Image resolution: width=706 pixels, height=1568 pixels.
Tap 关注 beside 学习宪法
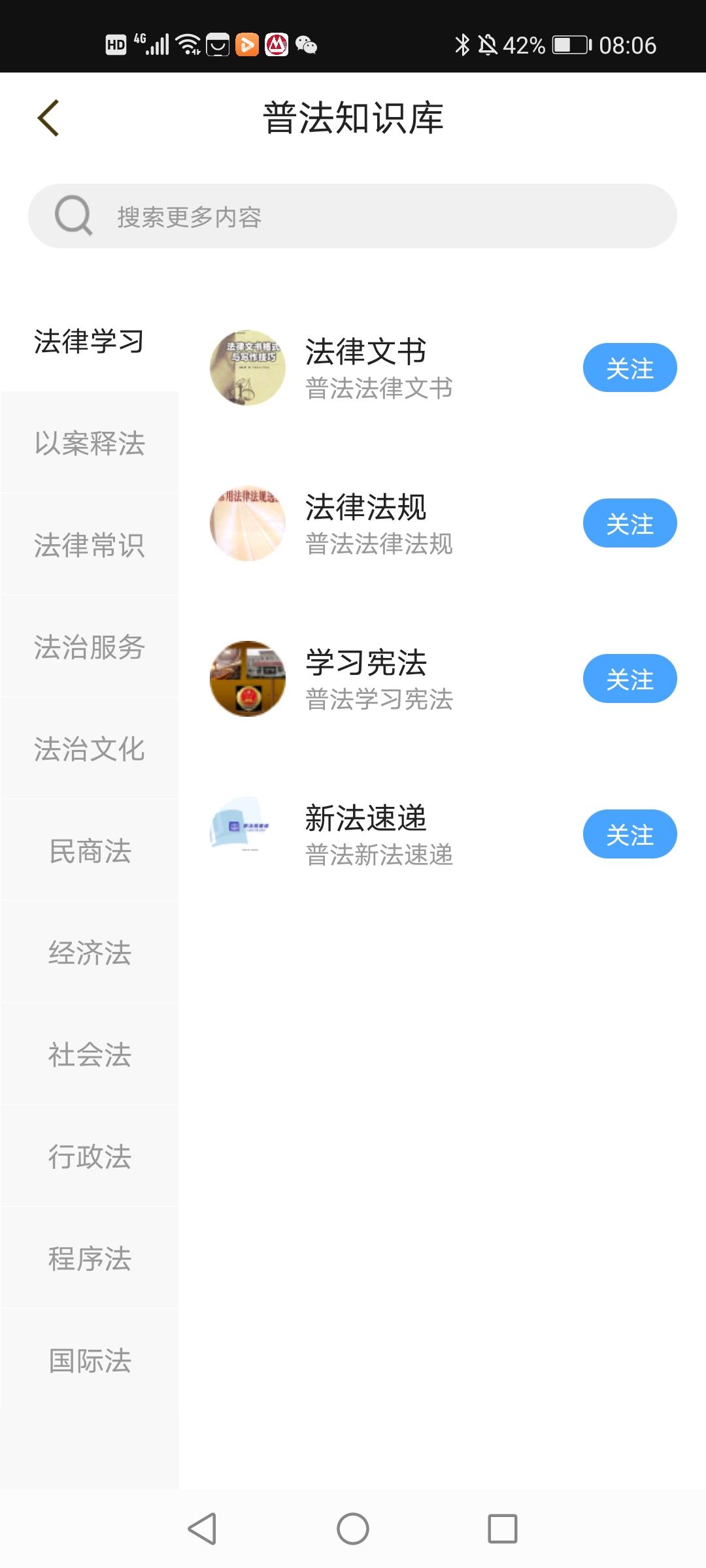click(x=630, y=678)
